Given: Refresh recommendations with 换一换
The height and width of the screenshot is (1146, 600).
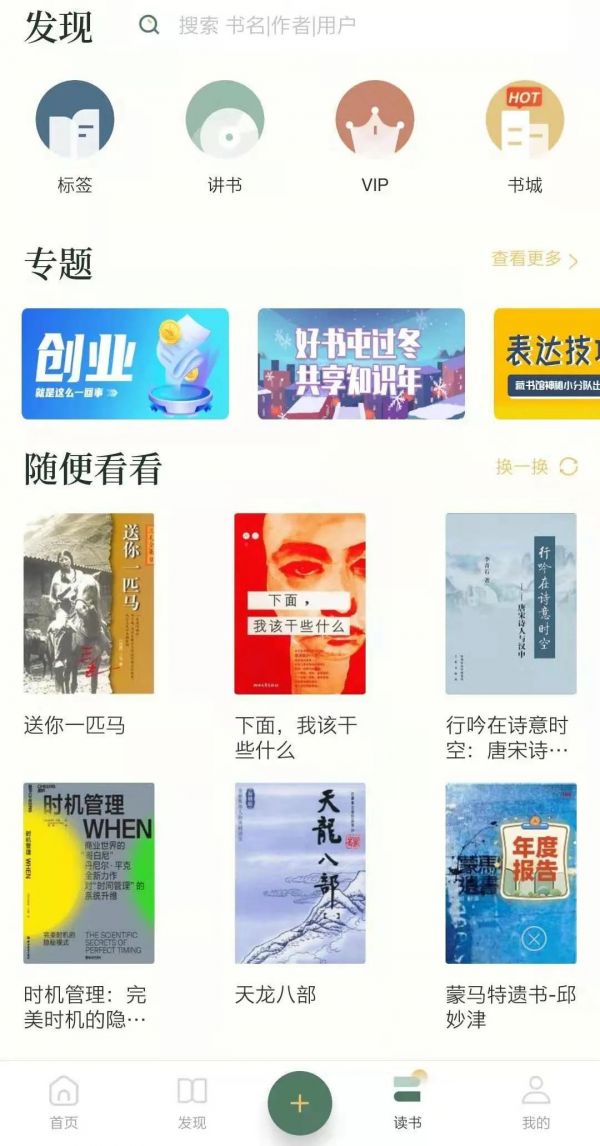Looking at the screenshot, I should click(536, 467).
